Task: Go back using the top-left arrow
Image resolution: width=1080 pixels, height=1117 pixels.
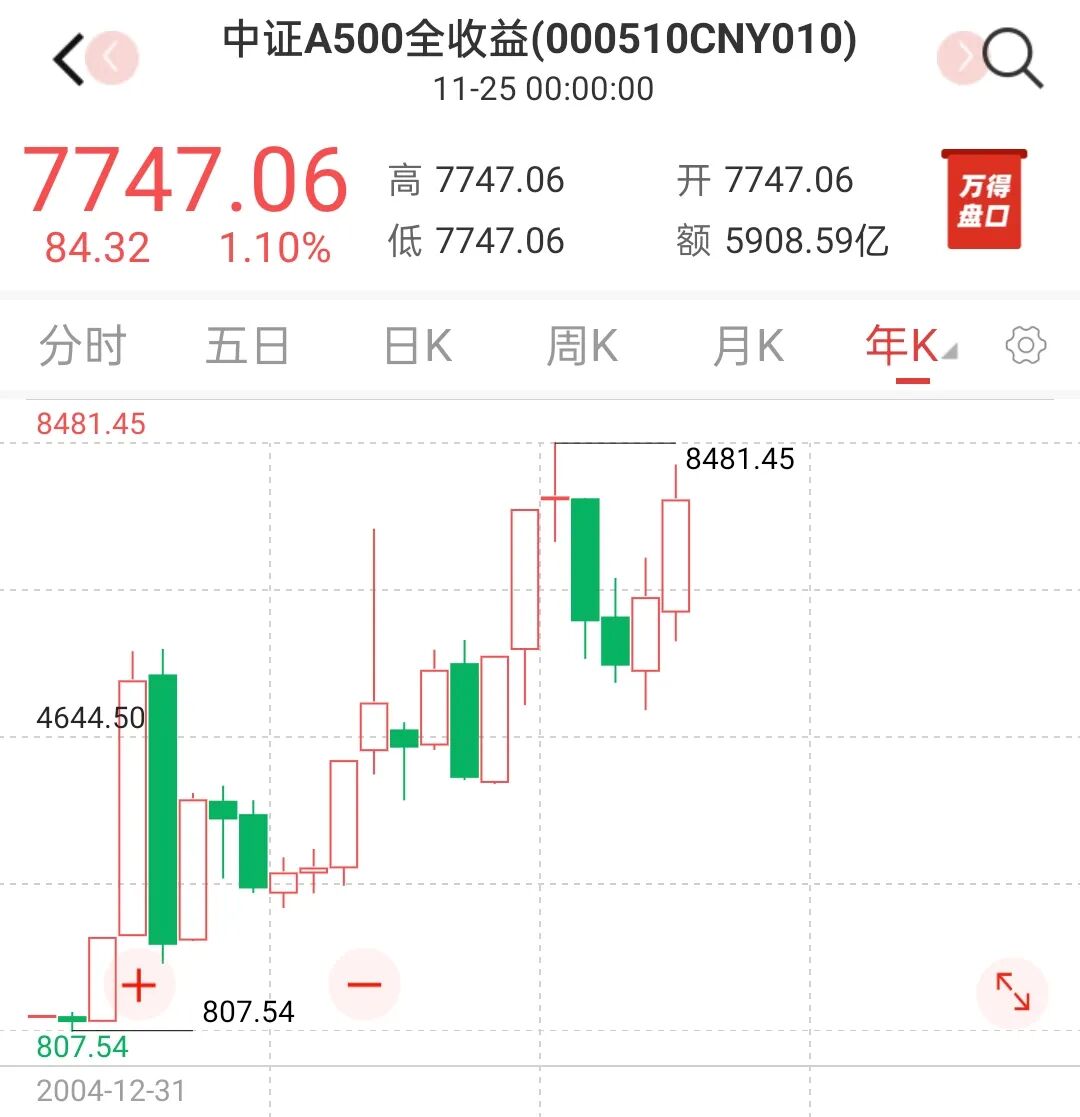Action: click(69, 60)
